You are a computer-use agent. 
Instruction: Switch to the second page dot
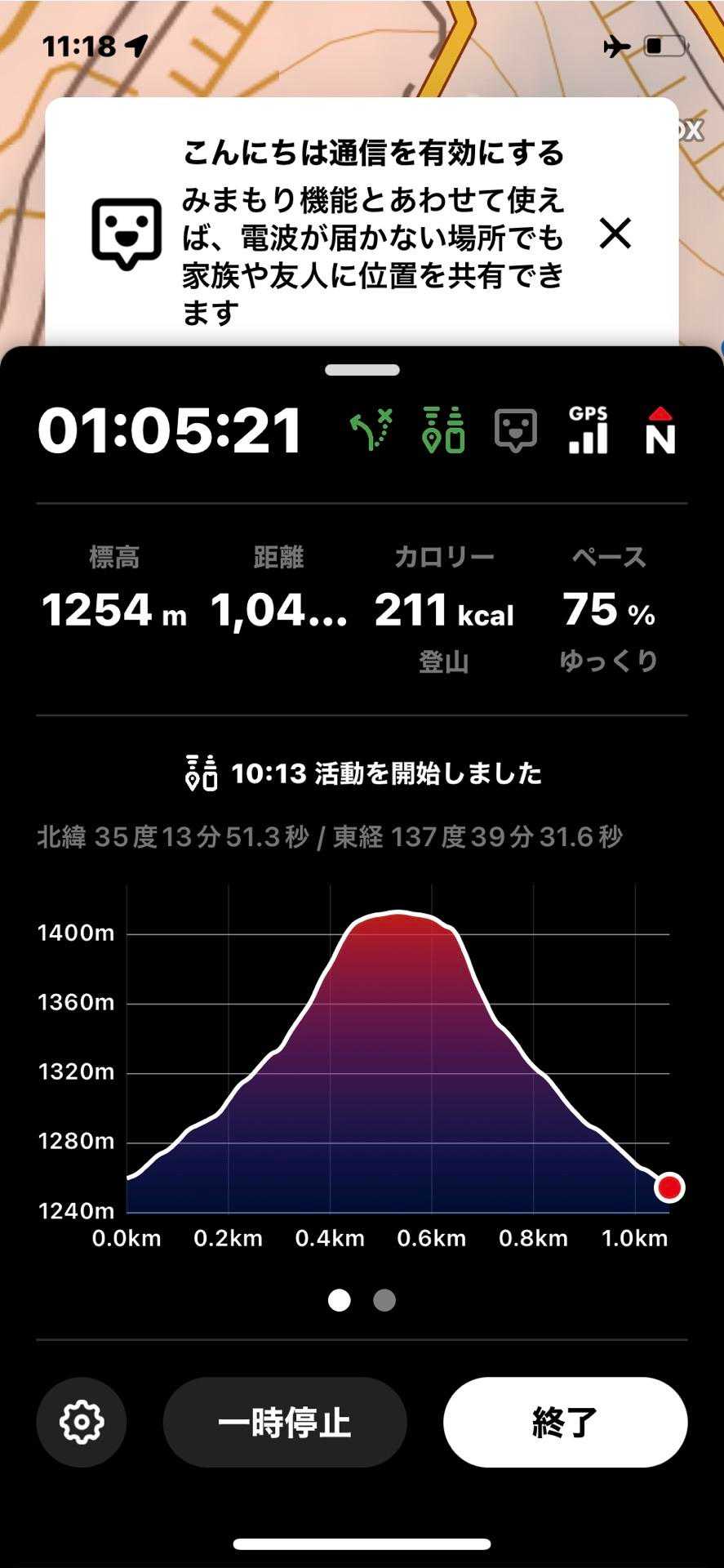384,1299
